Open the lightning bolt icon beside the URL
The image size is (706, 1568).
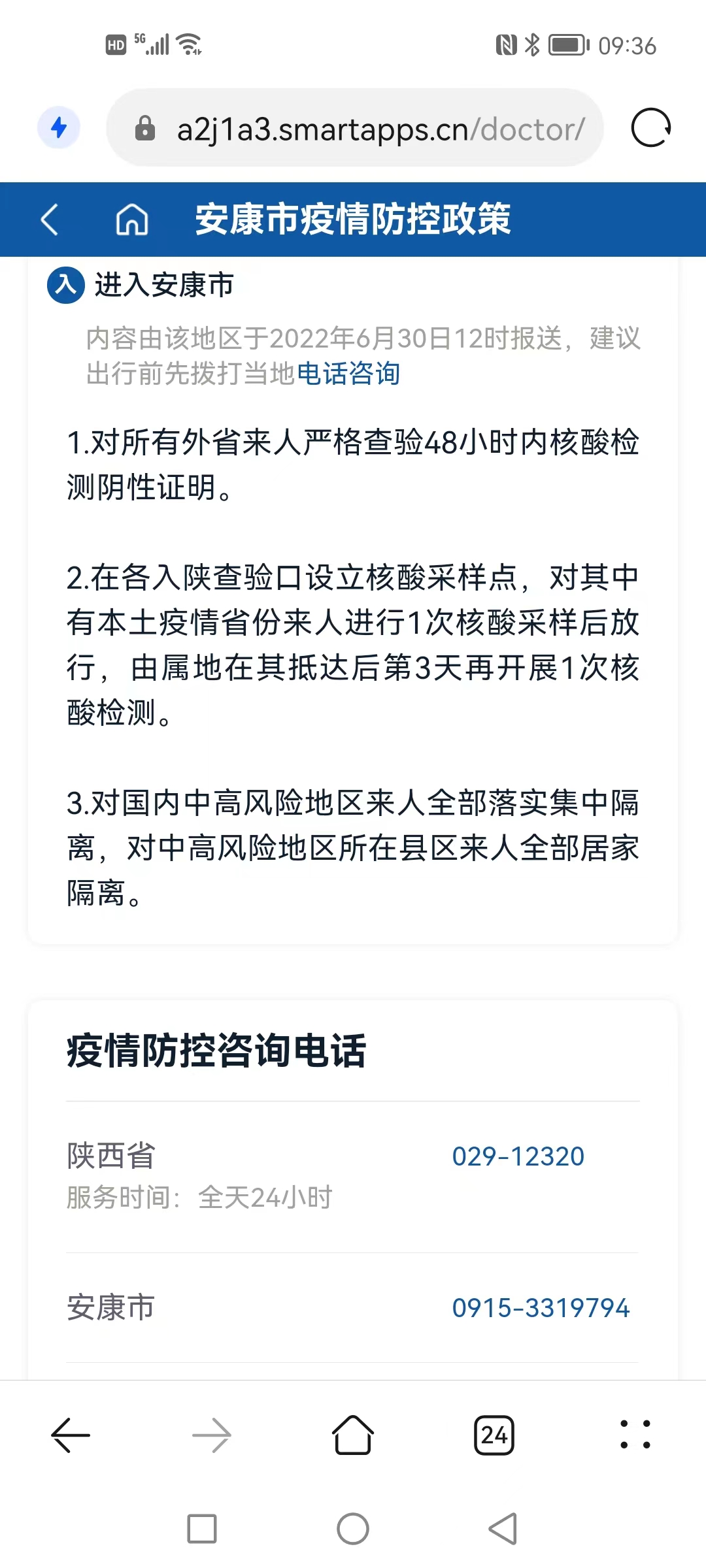(59, 127)
